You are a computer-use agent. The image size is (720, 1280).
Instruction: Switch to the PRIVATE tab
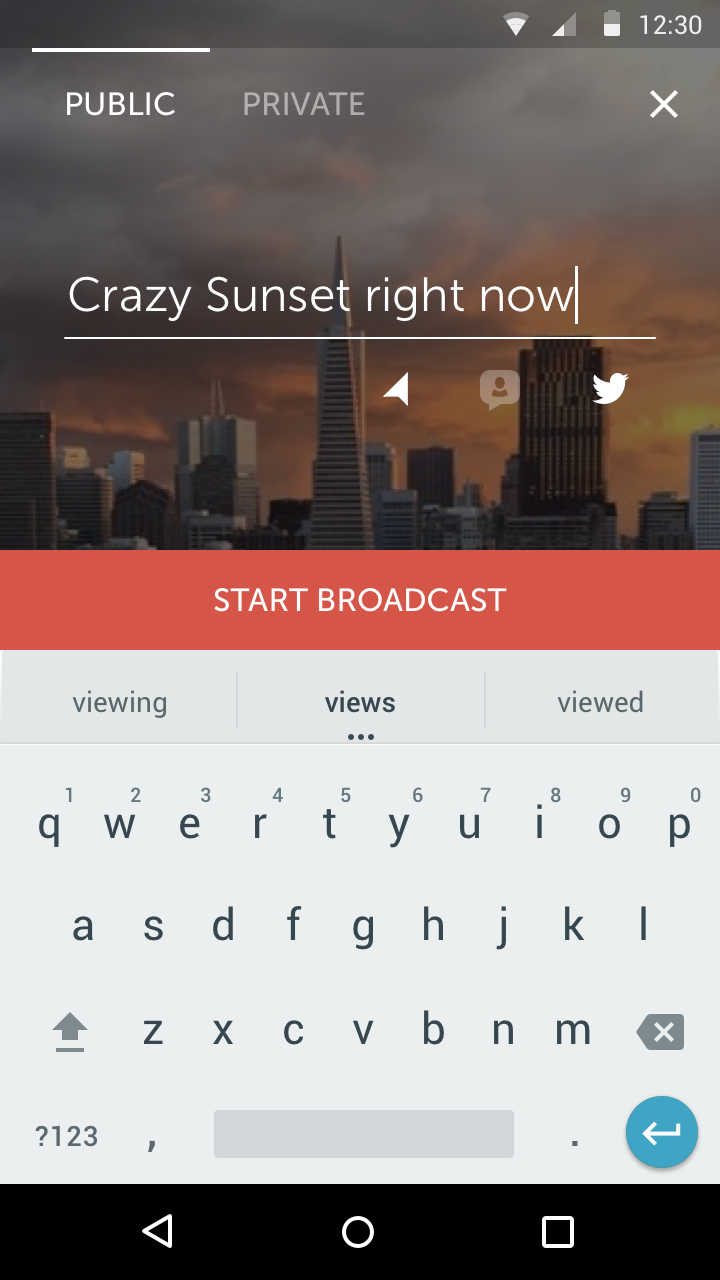[303, 104]
